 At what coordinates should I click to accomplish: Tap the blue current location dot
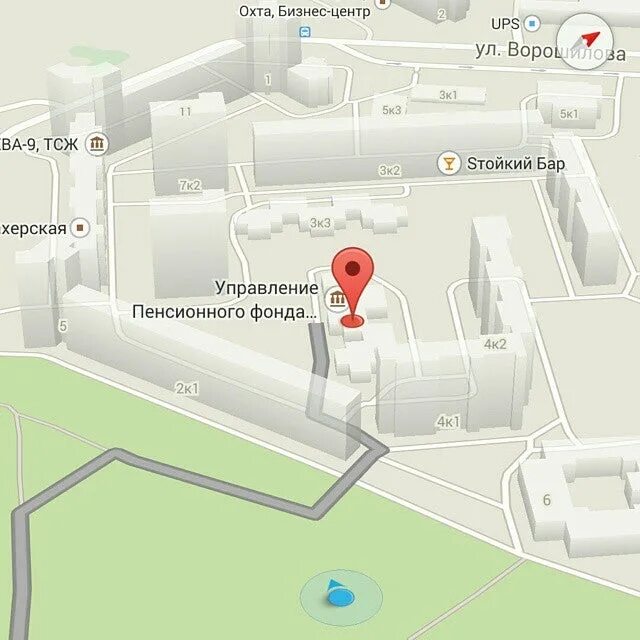pyautogui.click(x=340, y=596)
